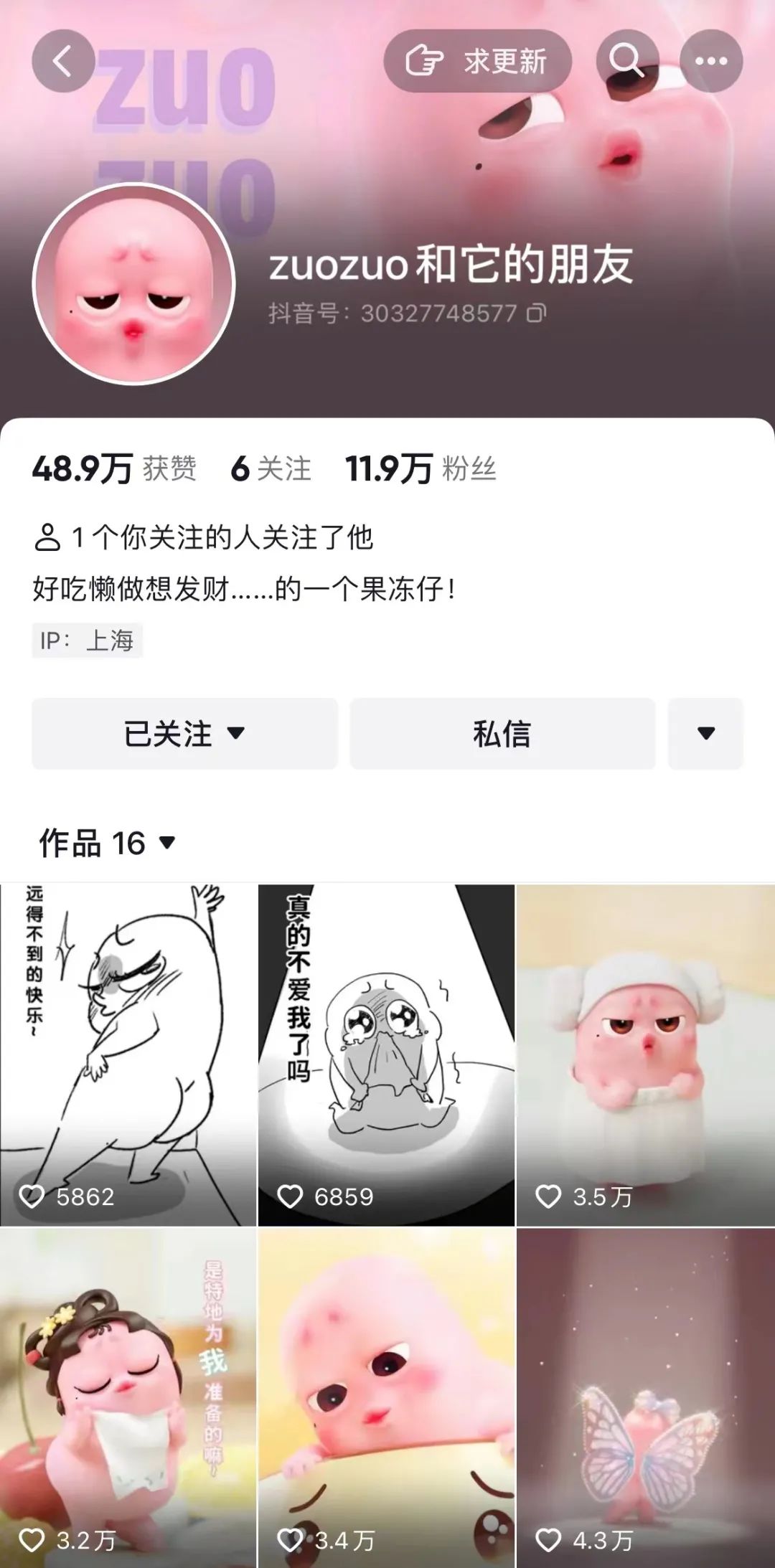Open the more options menu (three dots)

coord(711,62)
